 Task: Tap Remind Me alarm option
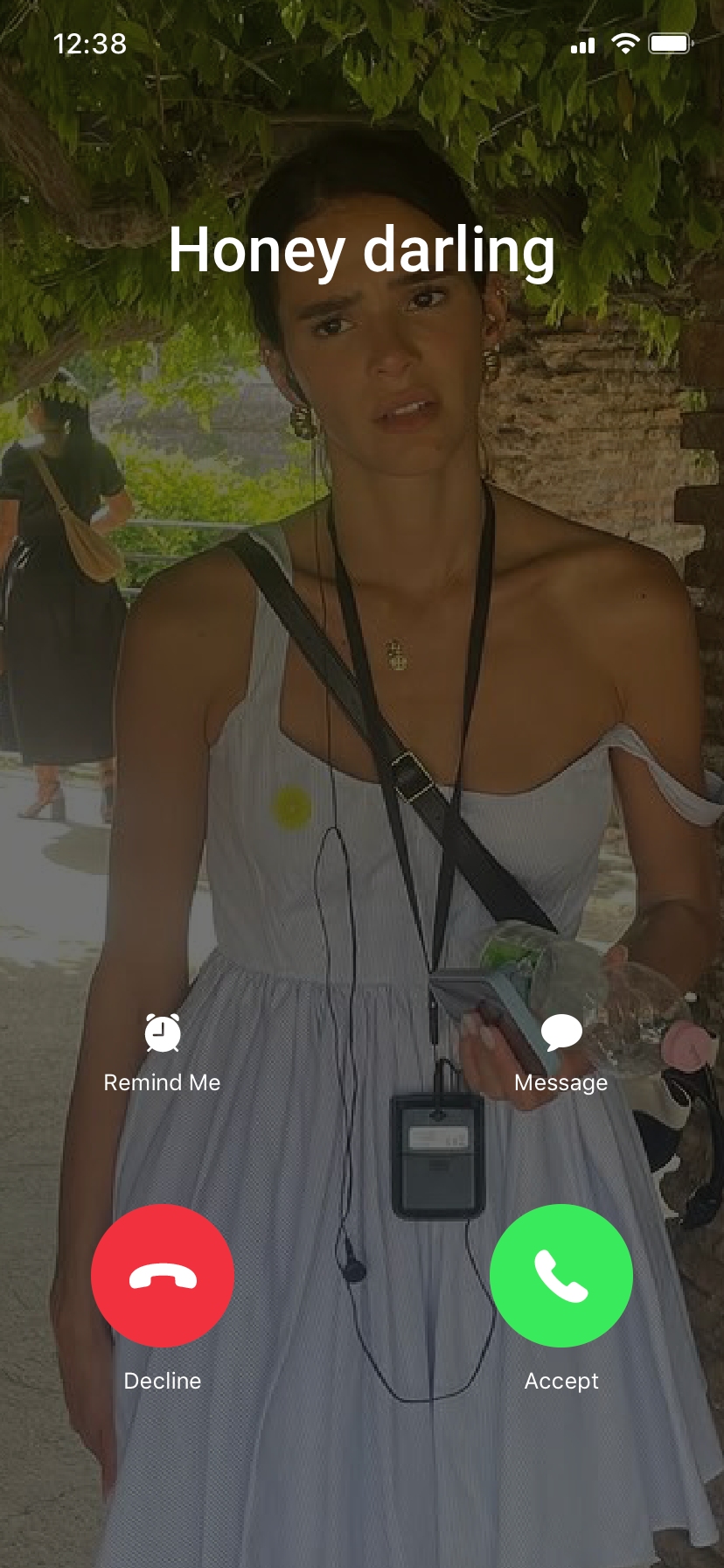tap(163, 1051)
